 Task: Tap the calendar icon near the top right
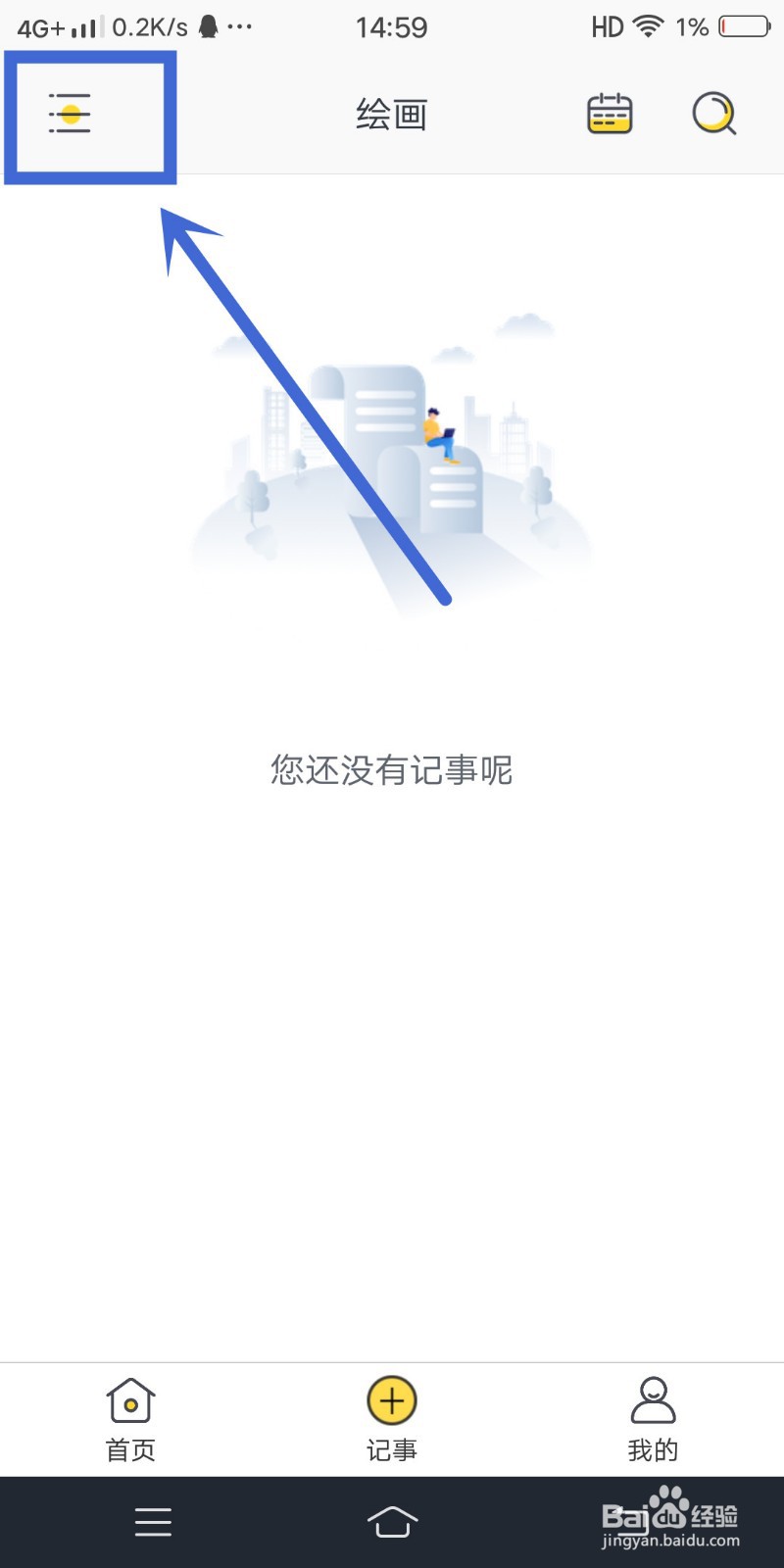tap(609, 113)
